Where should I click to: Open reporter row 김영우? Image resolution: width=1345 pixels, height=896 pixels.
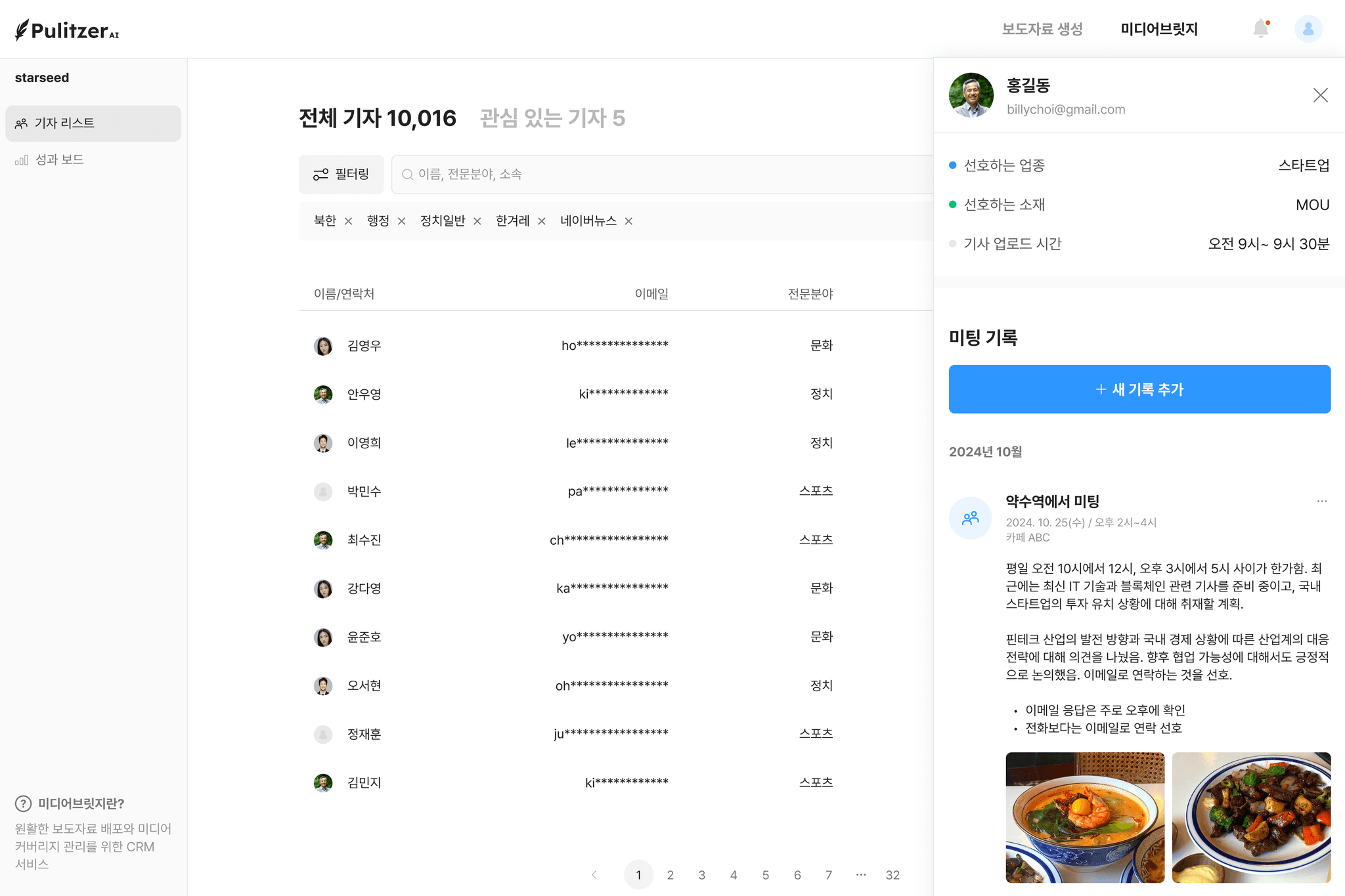click(x=364, y=345)
